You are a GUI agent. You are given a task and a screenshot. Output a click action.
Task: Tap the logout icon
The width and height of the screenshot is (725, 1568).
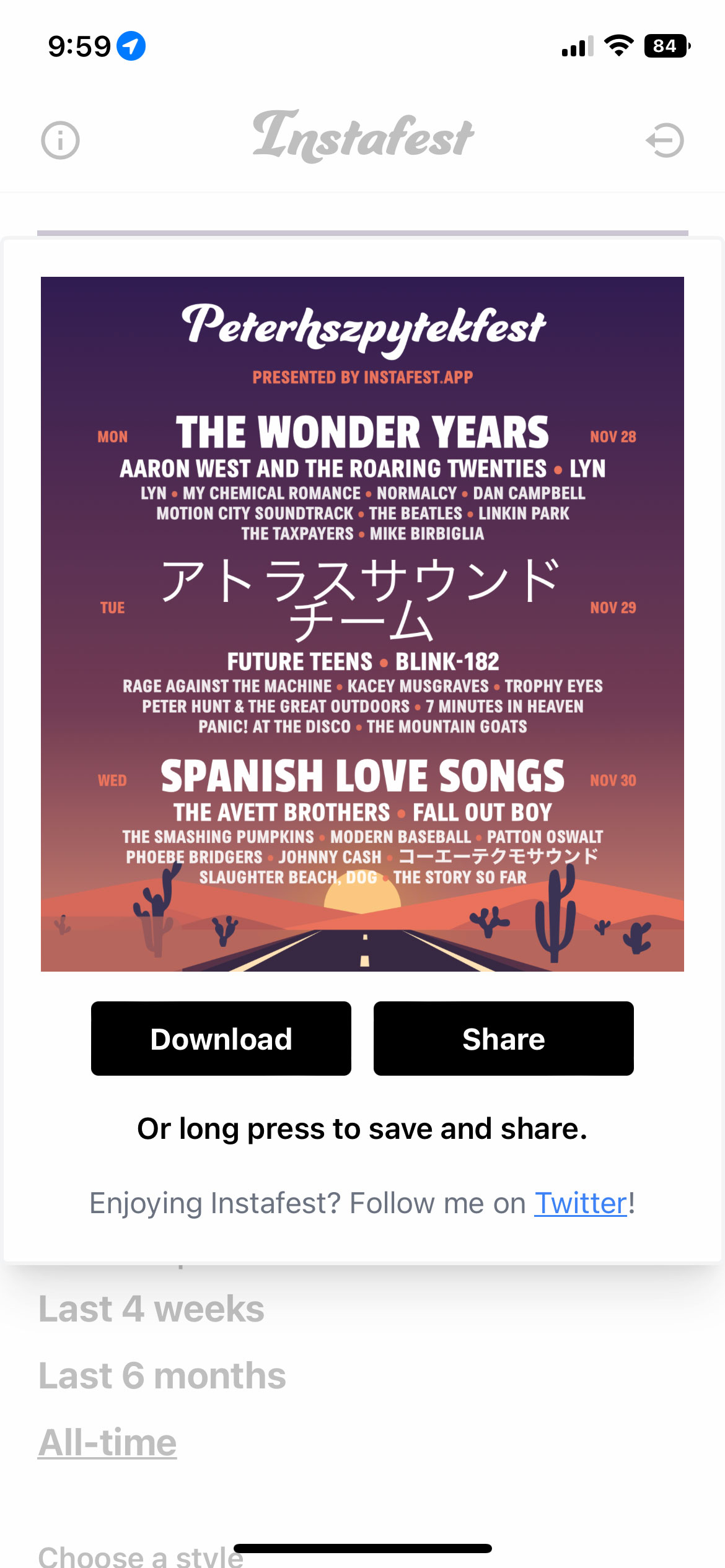pos(665,140)
